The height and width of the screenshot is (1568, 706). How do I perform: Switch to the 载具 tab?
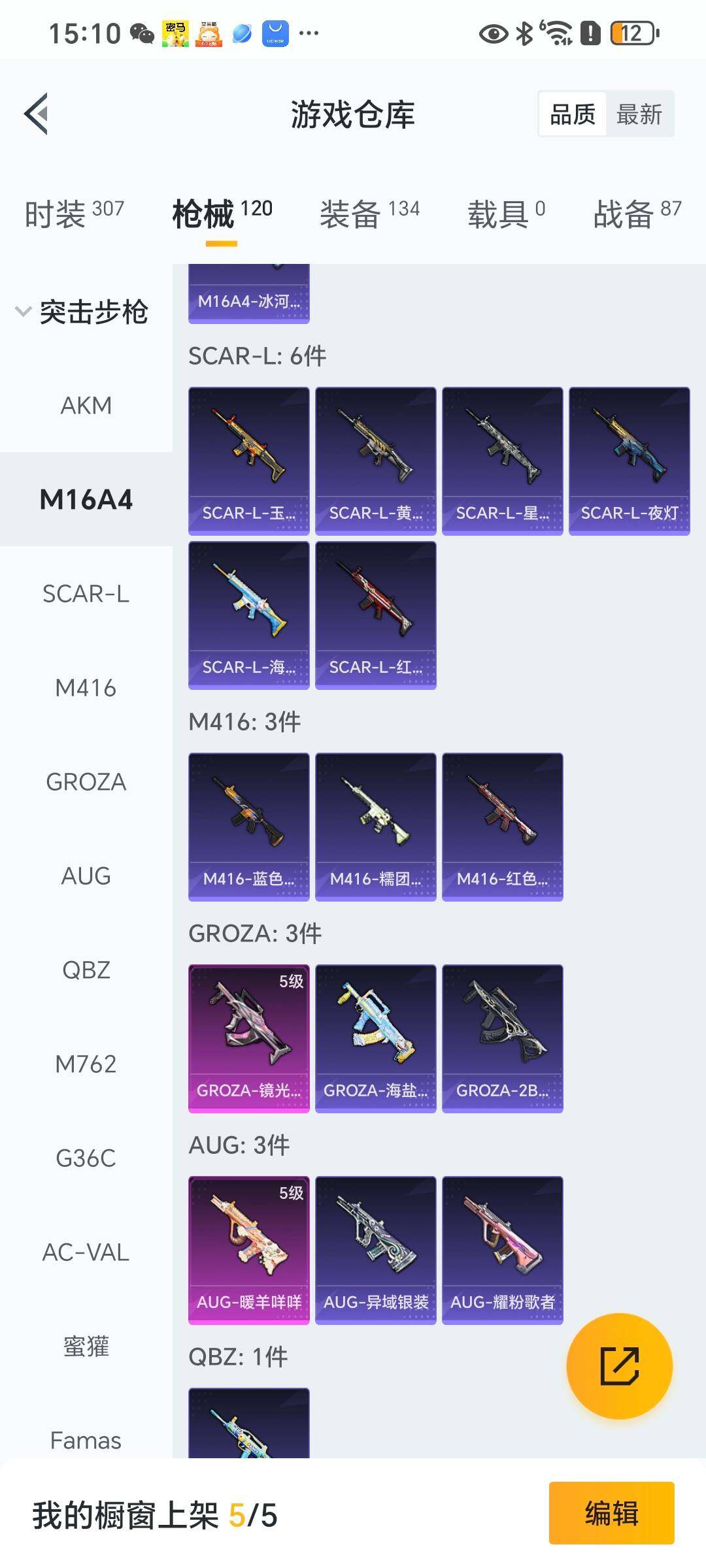(x=506, y=214)
